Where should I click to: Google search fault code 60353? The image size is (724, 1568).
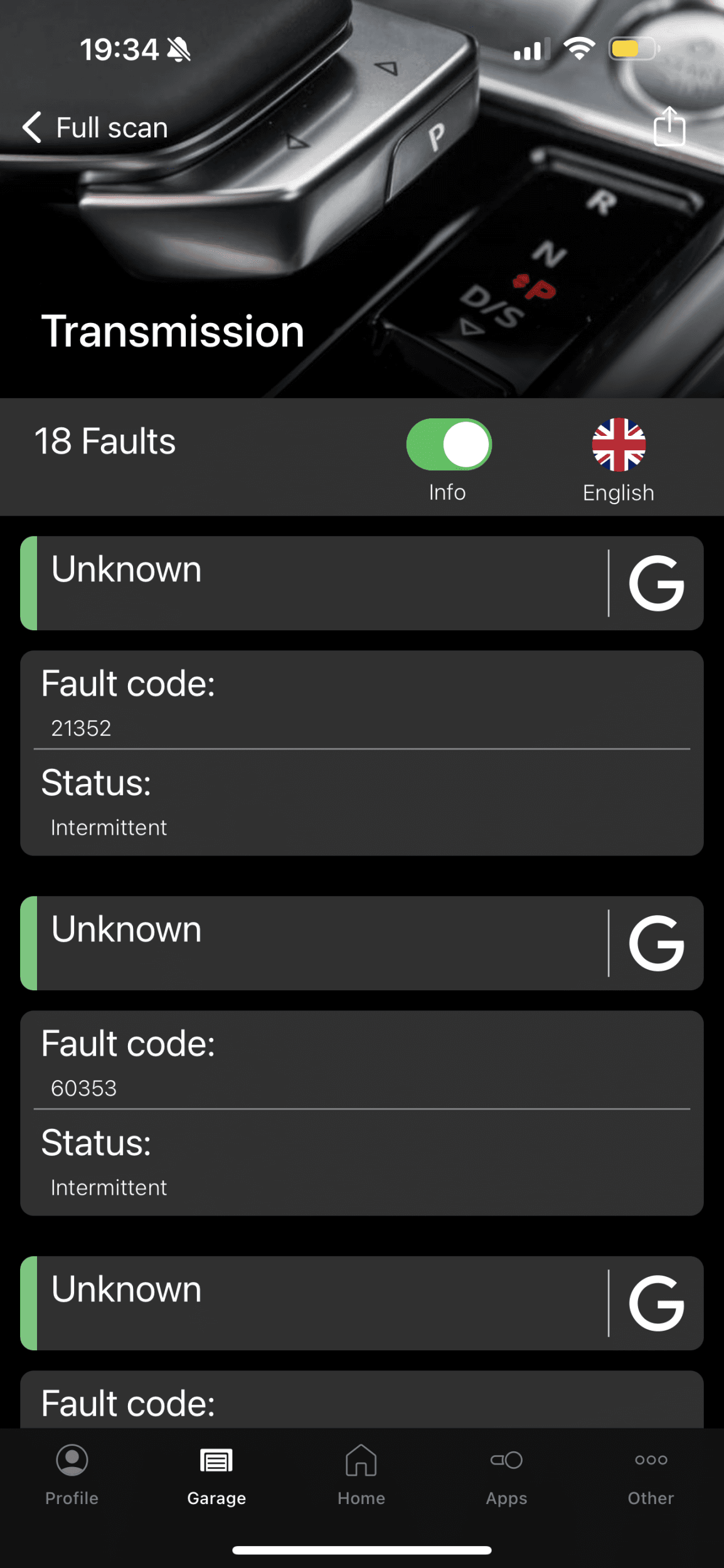point(657,943)
